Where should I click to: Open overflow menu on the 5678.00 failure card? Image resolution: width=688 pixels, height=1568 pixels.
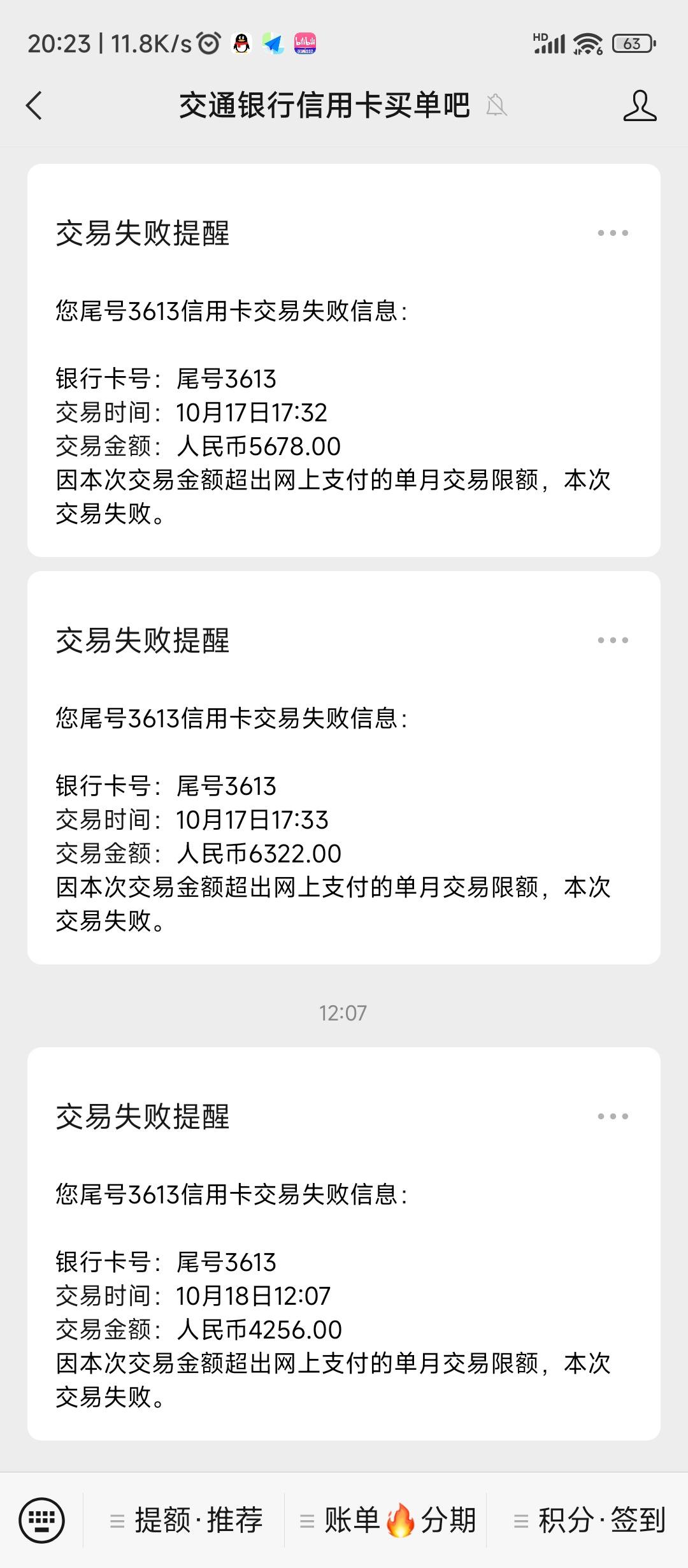point(613,233)
